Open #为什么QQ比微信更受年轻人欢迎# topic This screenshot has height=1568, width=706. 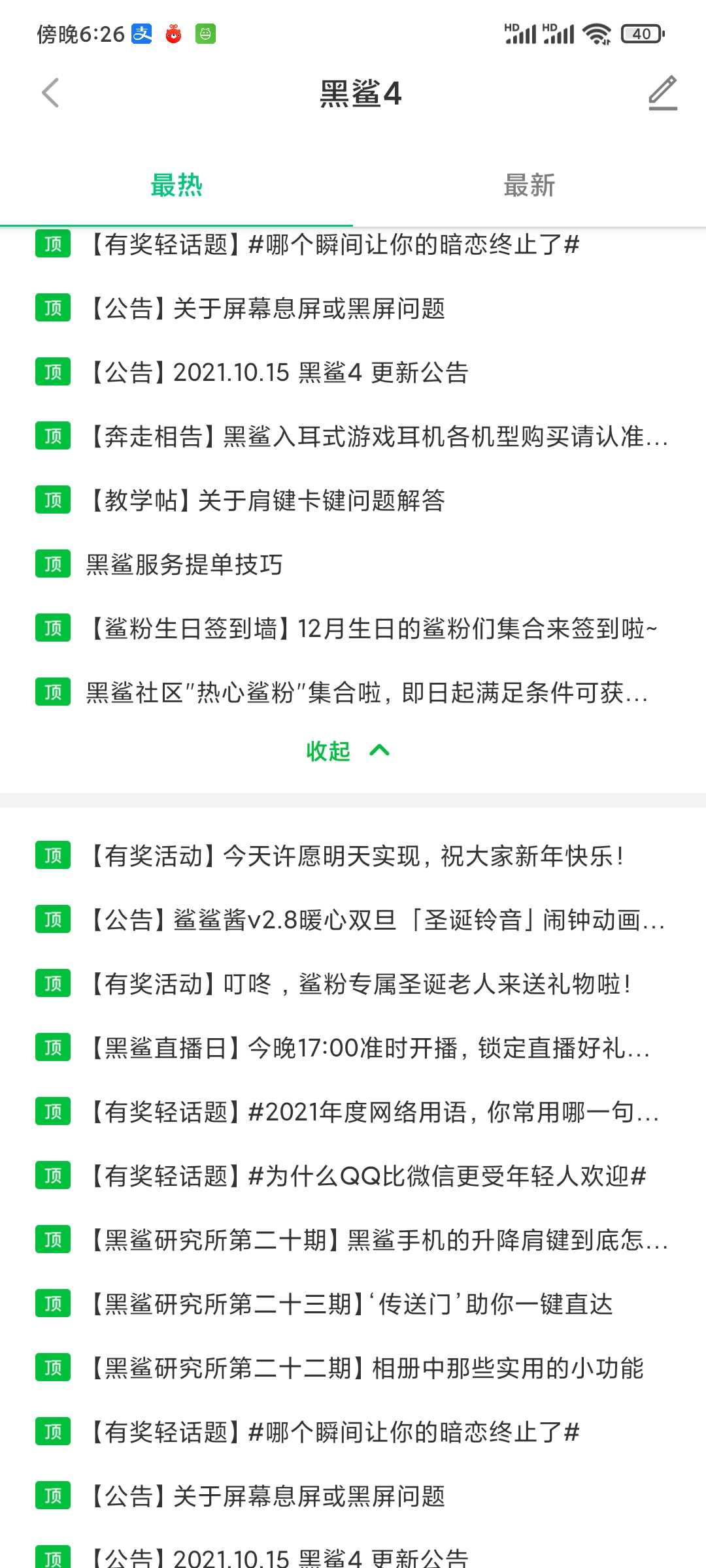click(366, 1176)
